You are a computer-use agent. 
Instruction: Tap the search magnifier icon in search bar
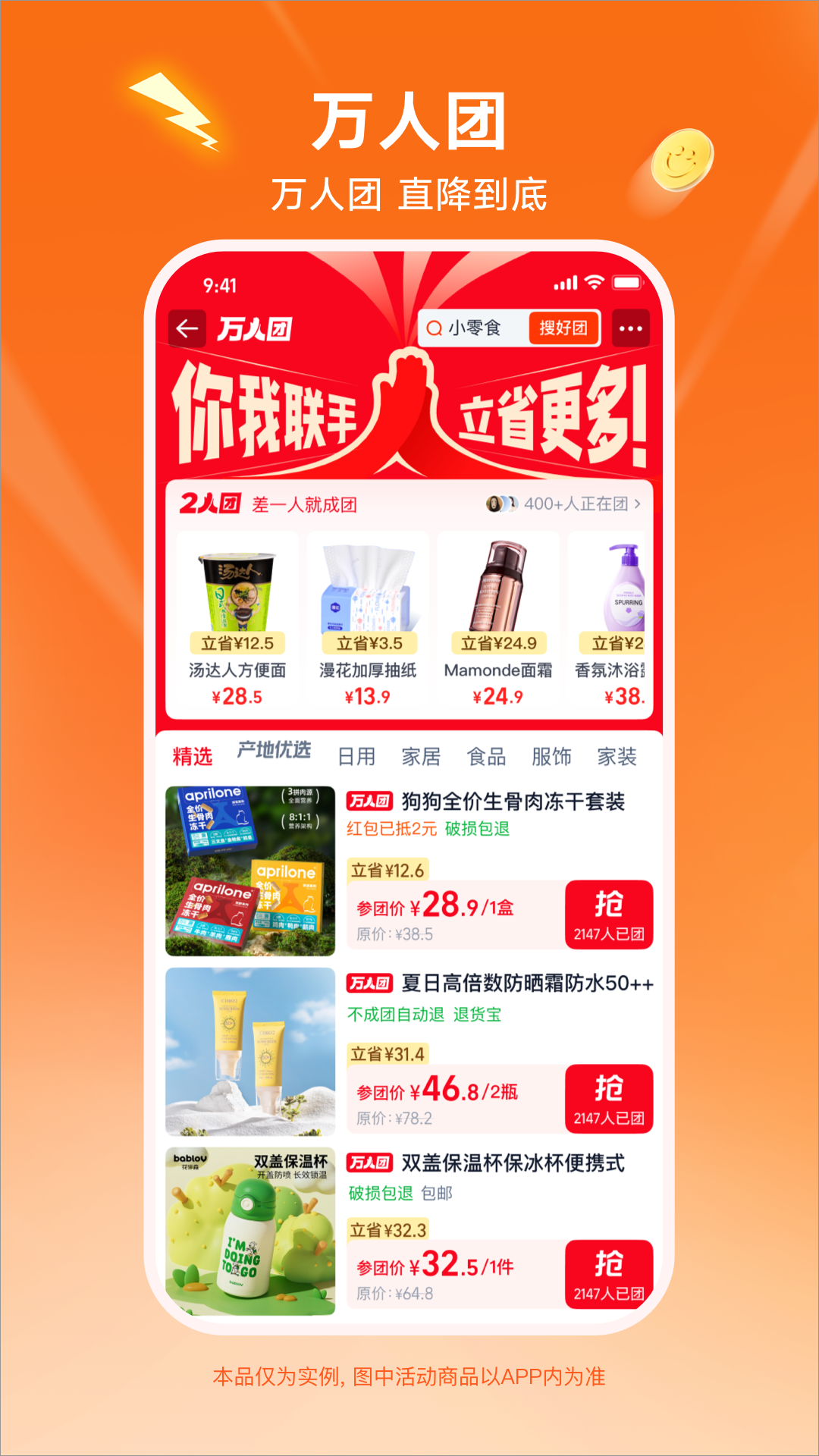pos(434,328)
